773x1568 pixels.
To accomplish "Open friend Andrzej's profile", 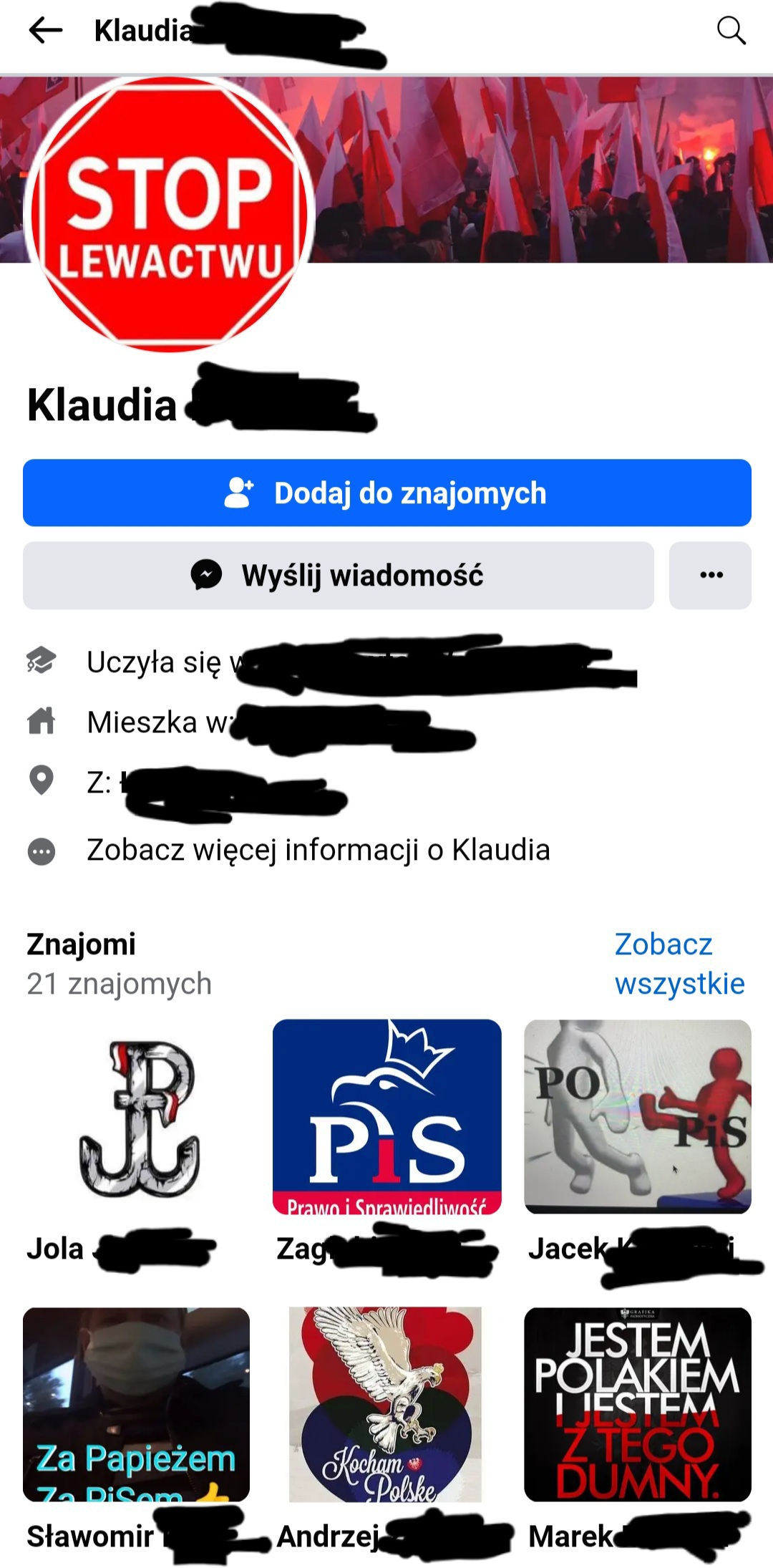I will [x=386, y=1405].
